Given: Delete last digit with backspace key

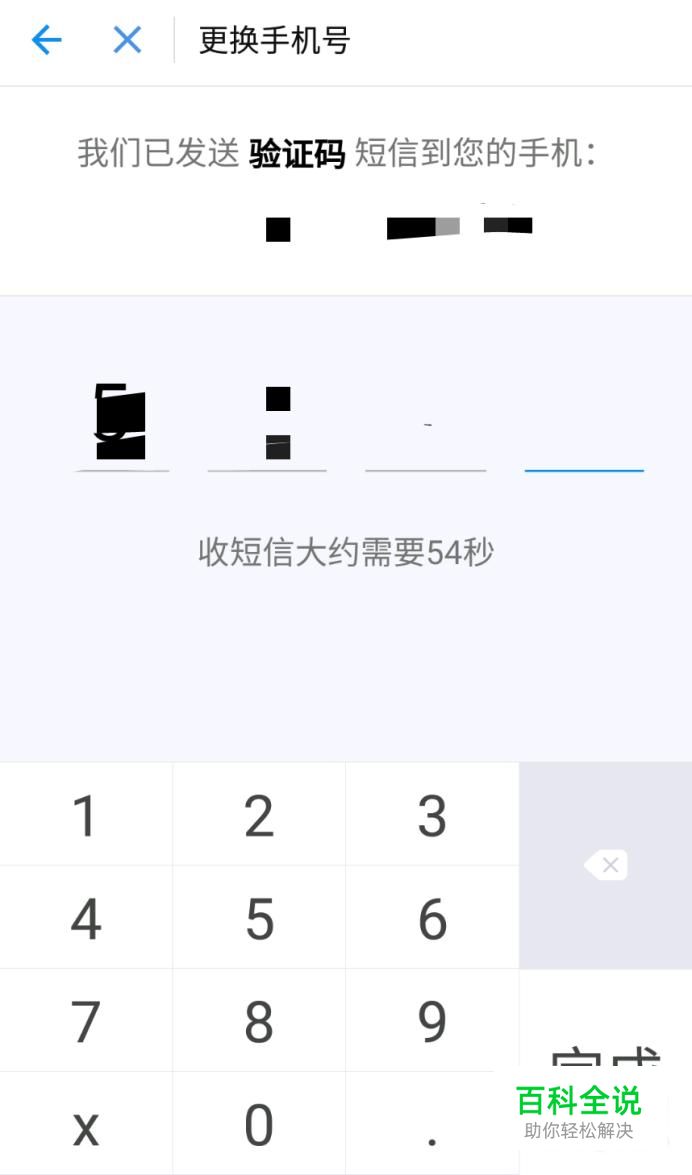Looking at the screenshot, I should (x=606, y=865).
